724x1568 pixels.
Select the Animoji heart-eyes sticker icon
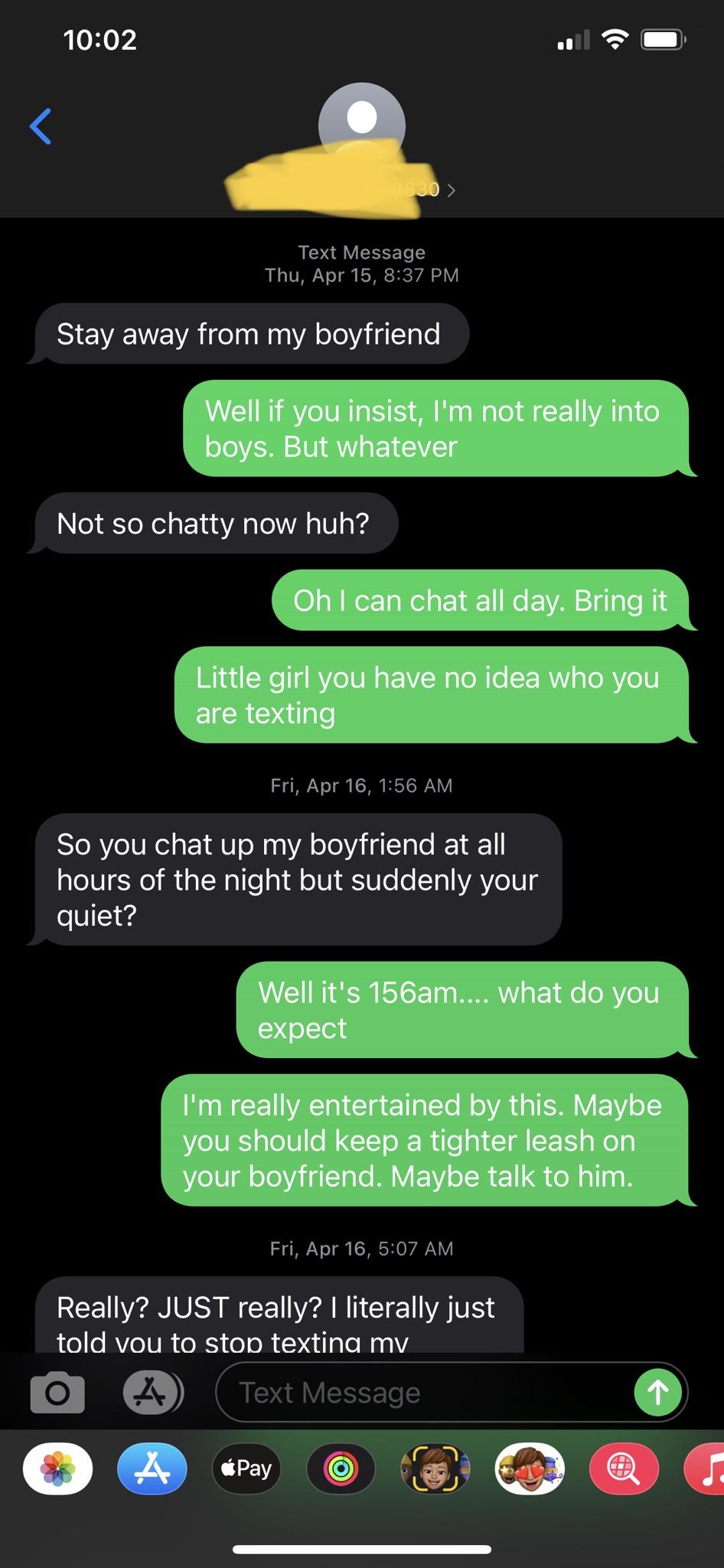530,1468
